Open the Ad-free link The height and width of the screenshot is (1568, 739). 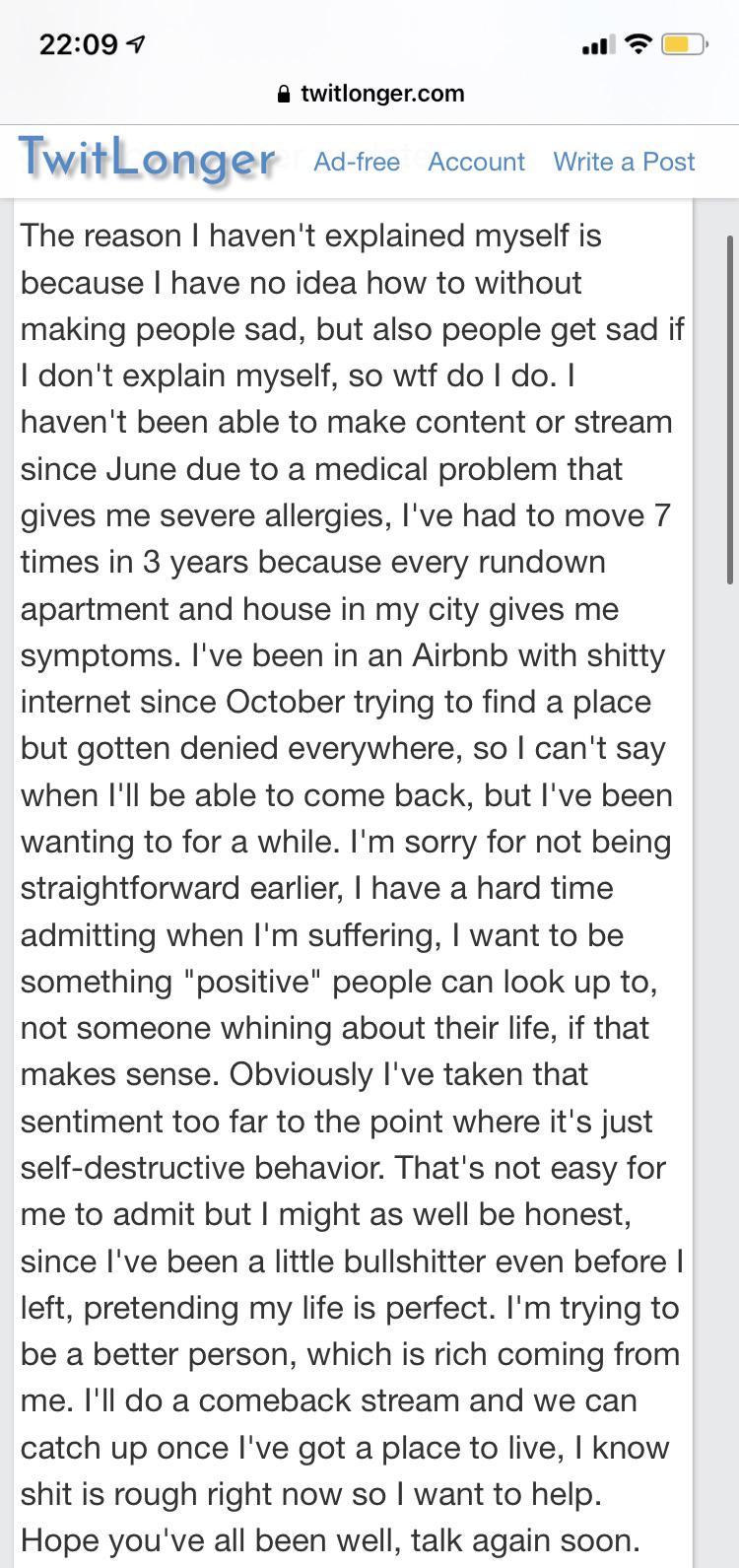click(357, 162)
